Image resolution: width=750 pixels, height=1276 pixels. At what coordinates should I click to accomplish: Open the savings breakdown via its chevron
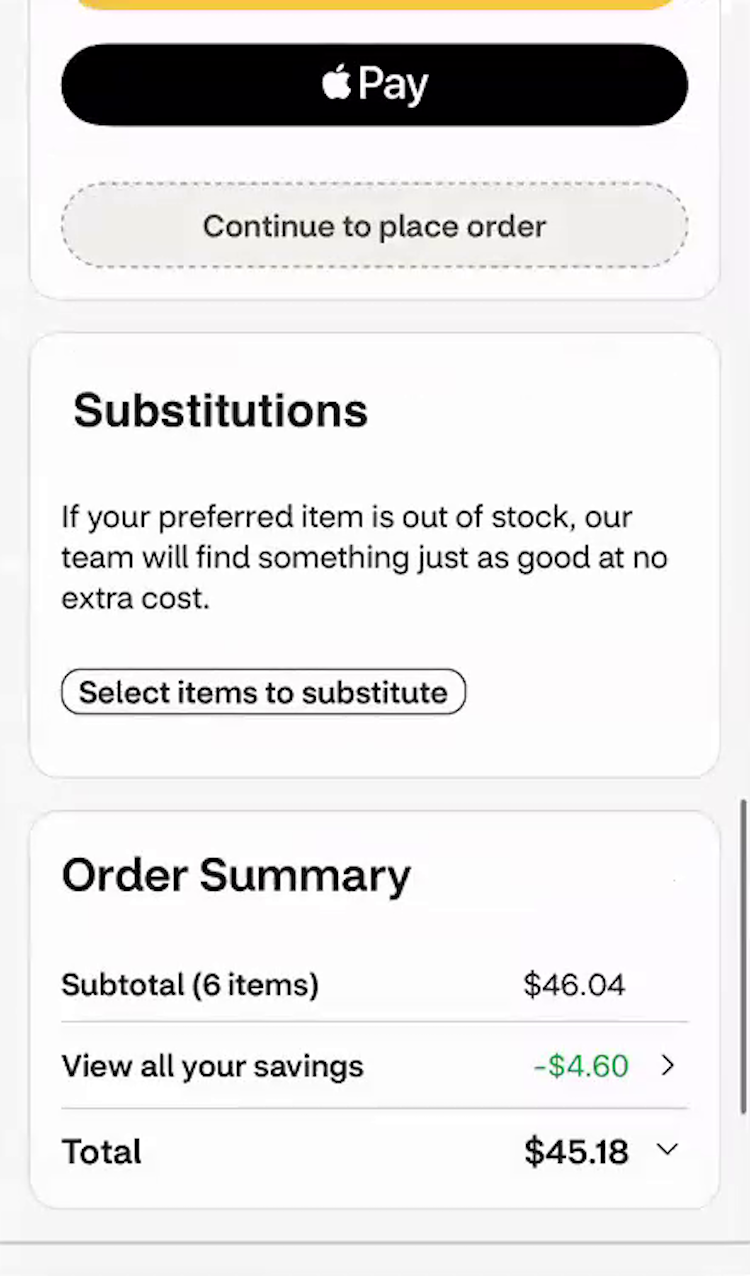[667, 1065]
